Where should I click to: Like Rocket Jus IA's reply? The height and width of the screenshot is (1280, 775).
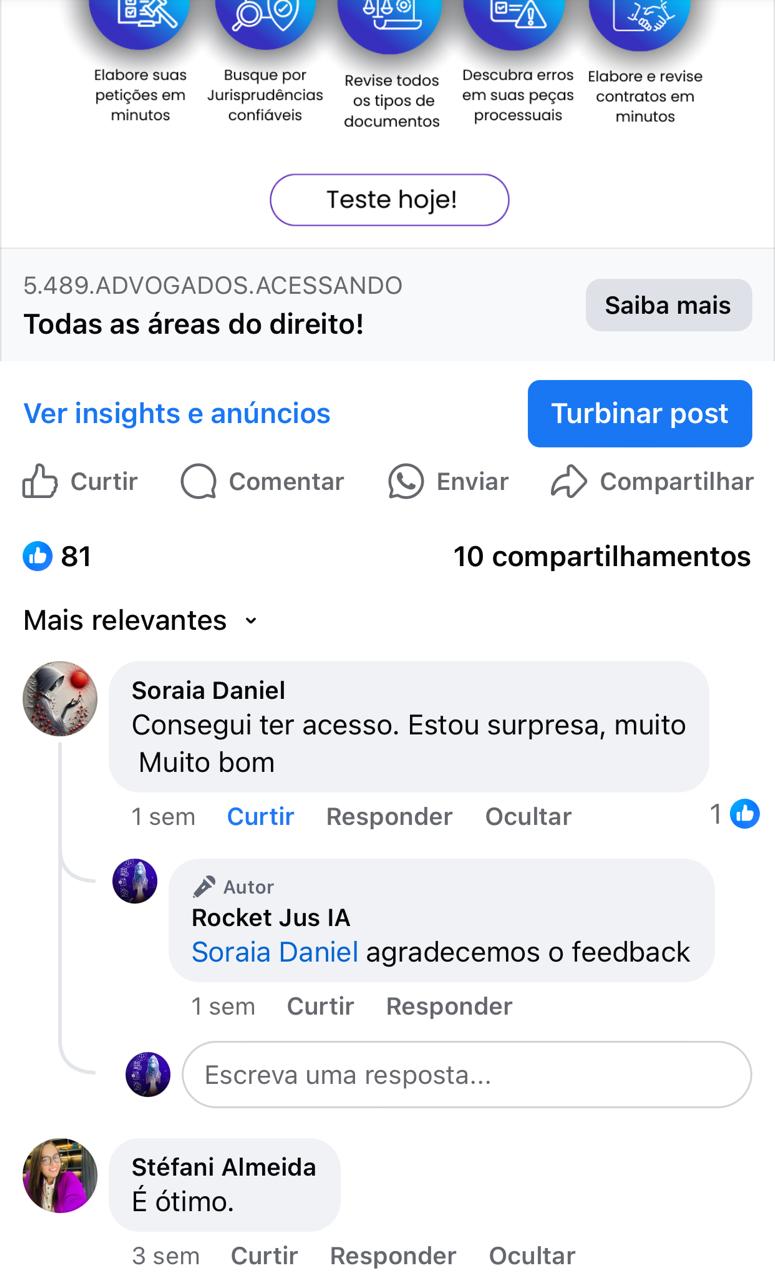click(320, 1006)
